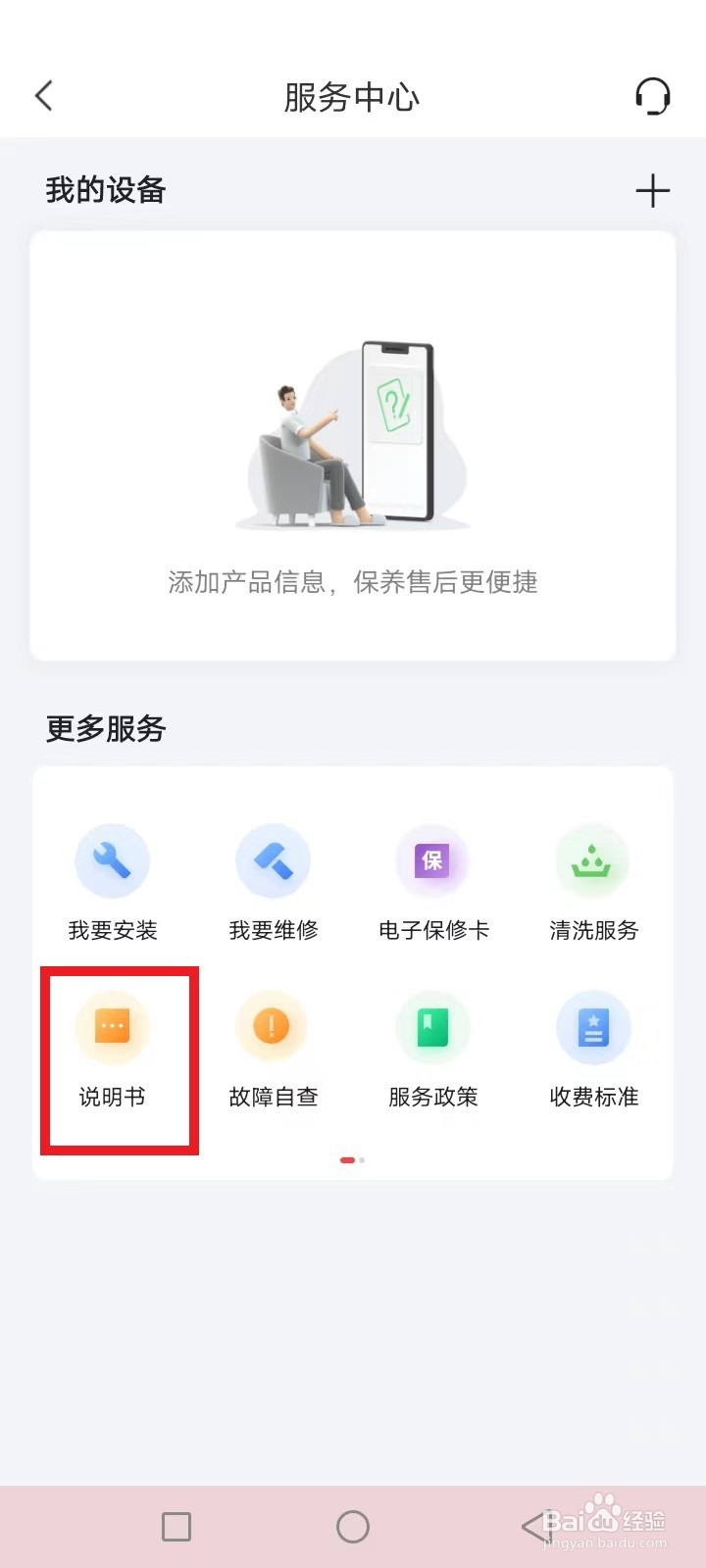This screenshot has height=1568, width=706.
Task: Tap the 更多服务 section header
Action: 106,729
